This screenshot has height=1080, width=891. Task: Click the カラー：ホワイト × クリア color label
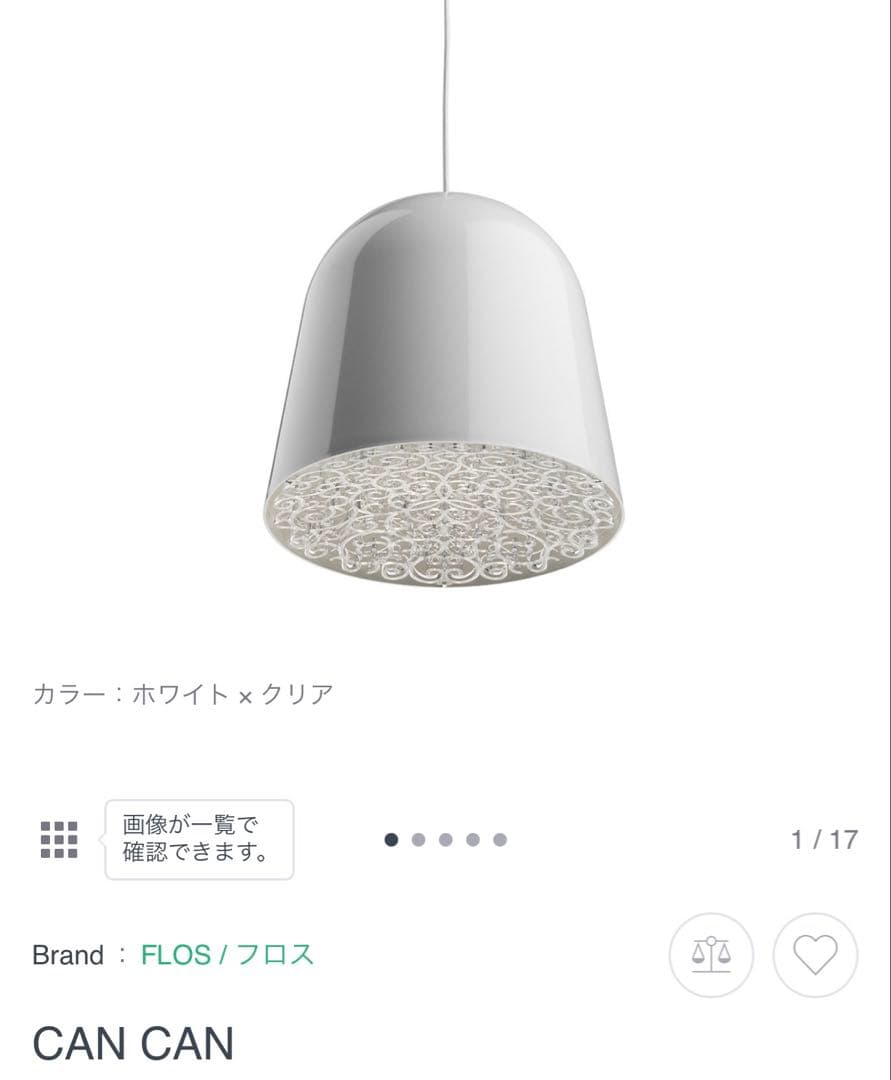point(183,692)
